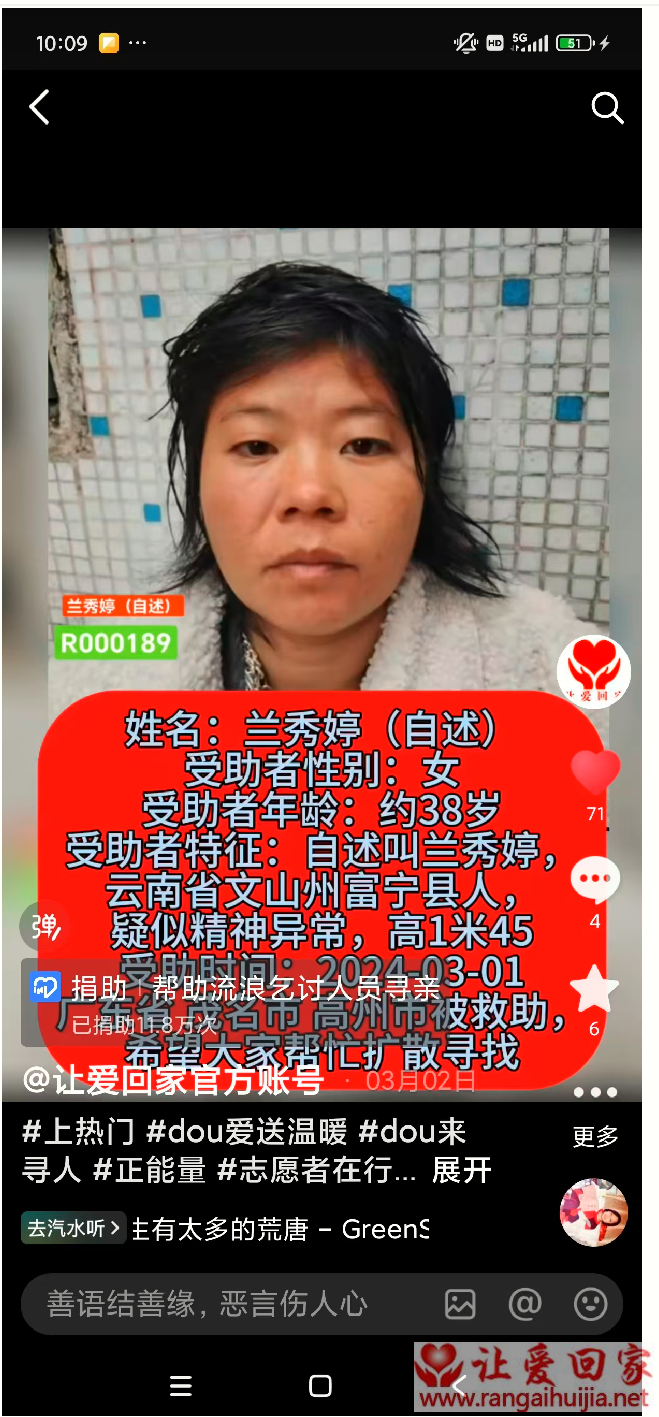Image resolution: width=659 pixels, height=1417 pixels.
Task: Like this video with the heart
Action: tap(595, 772)
